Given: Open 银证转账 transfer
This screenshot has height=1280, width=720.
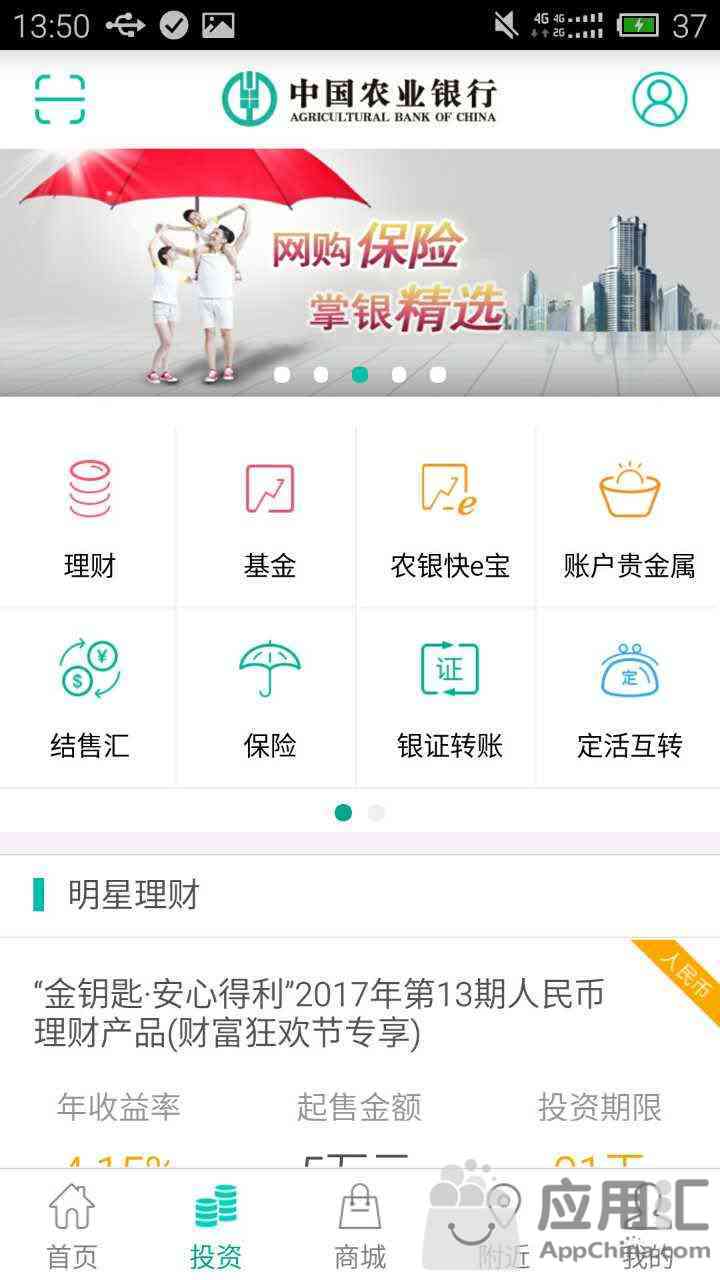Looking at the screenshot, I should [x=450, y=698].
